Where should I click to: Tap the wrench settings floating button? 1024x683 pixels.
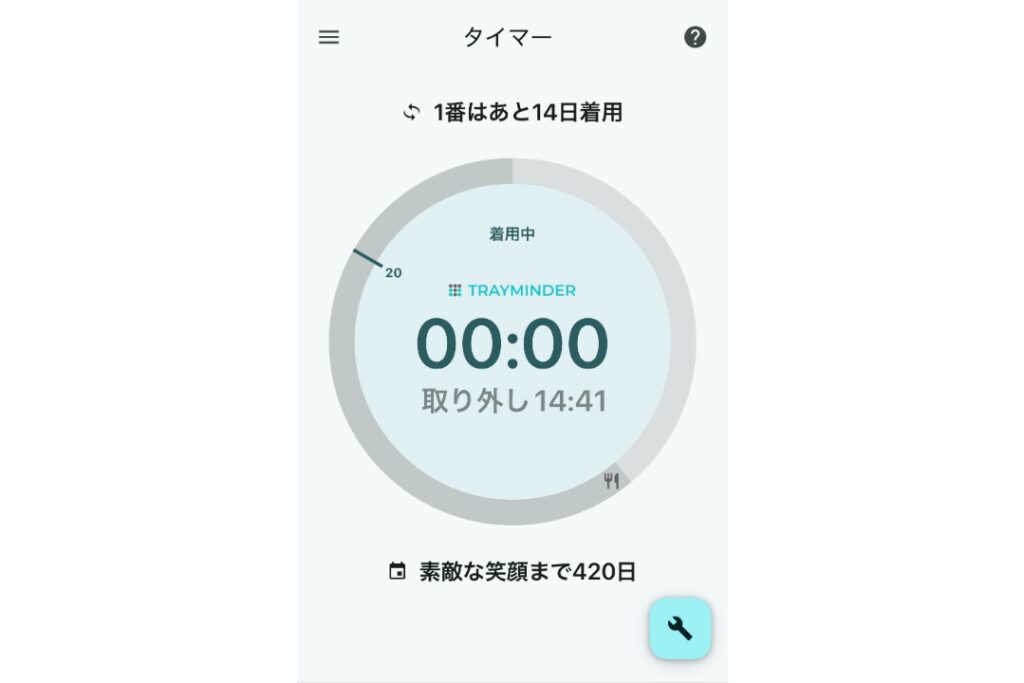(680, 628)
